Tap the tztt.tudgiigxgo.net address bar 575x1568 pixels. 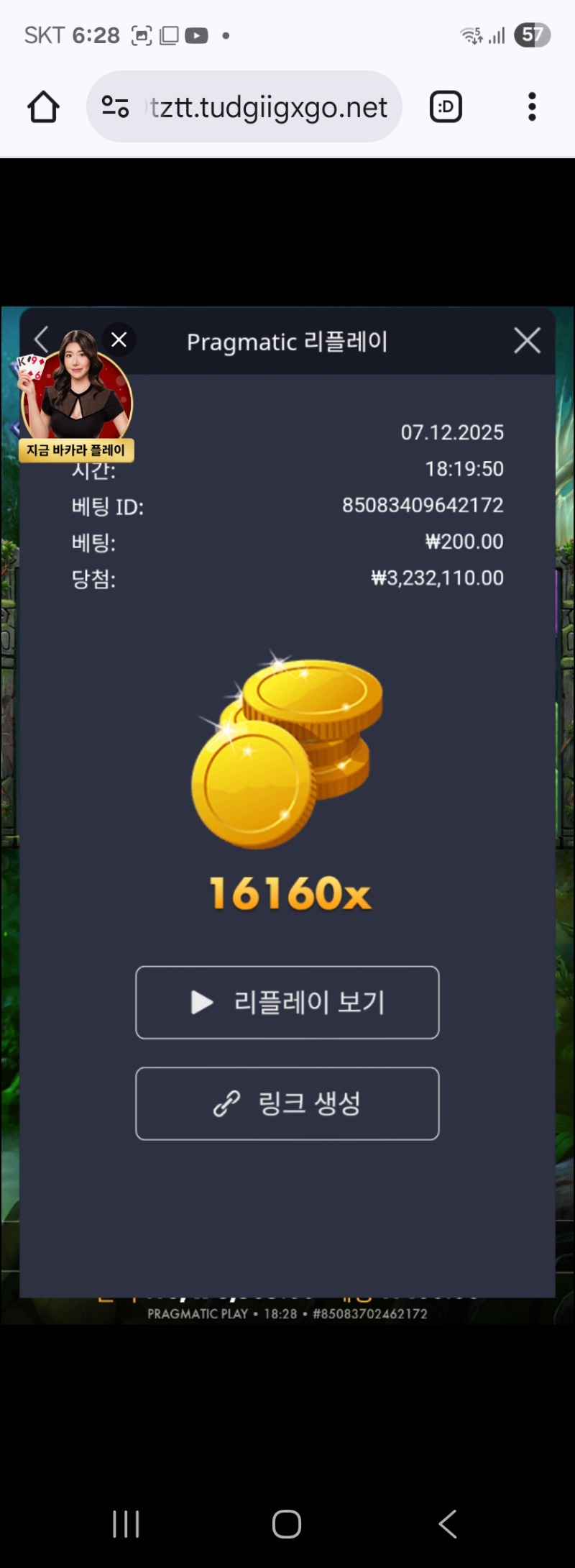click(266, 106)
